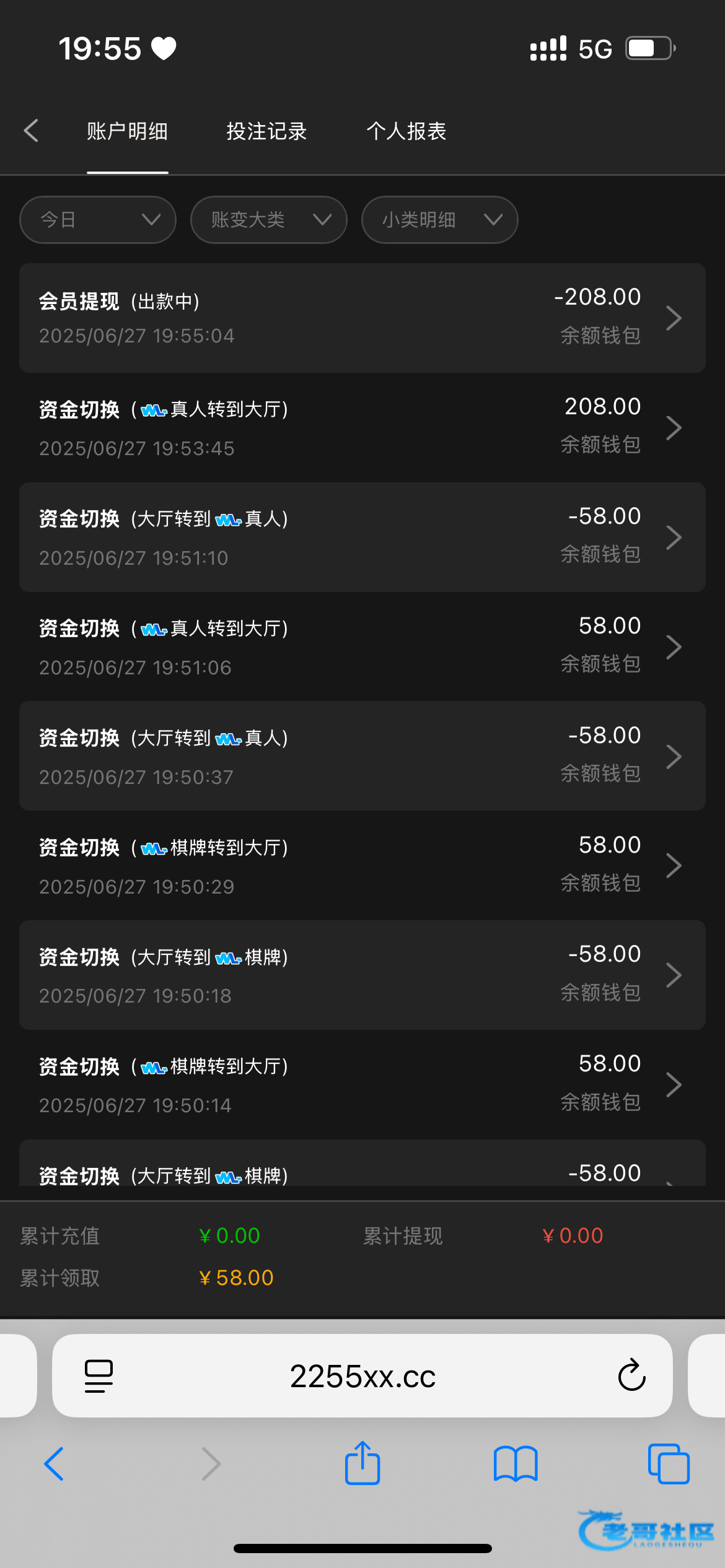
Task: Select the 账户明细 tab
Action: pyautogui.click(x=127, y=131)
